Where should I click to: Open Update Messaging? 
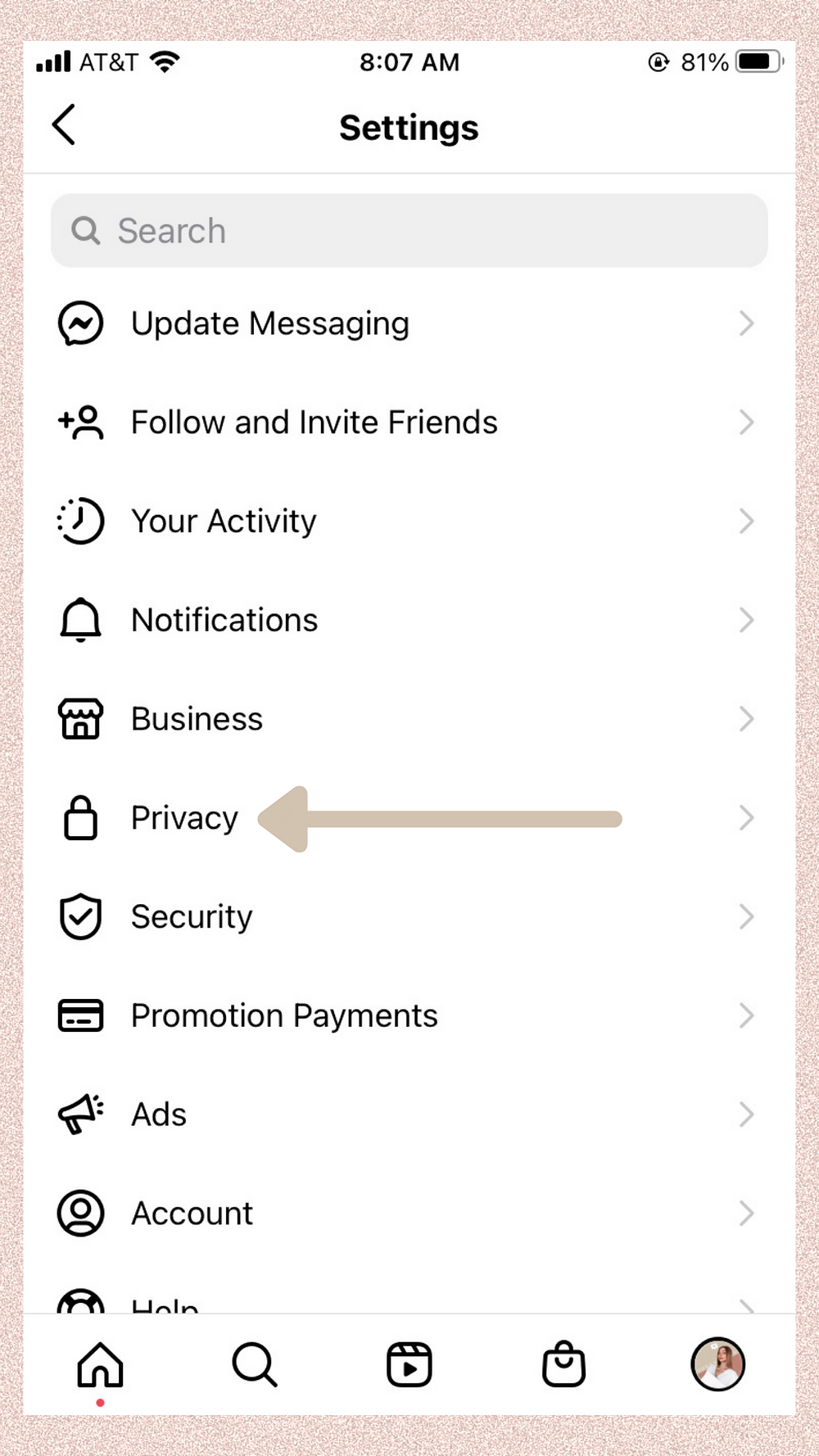pos(409,323)
